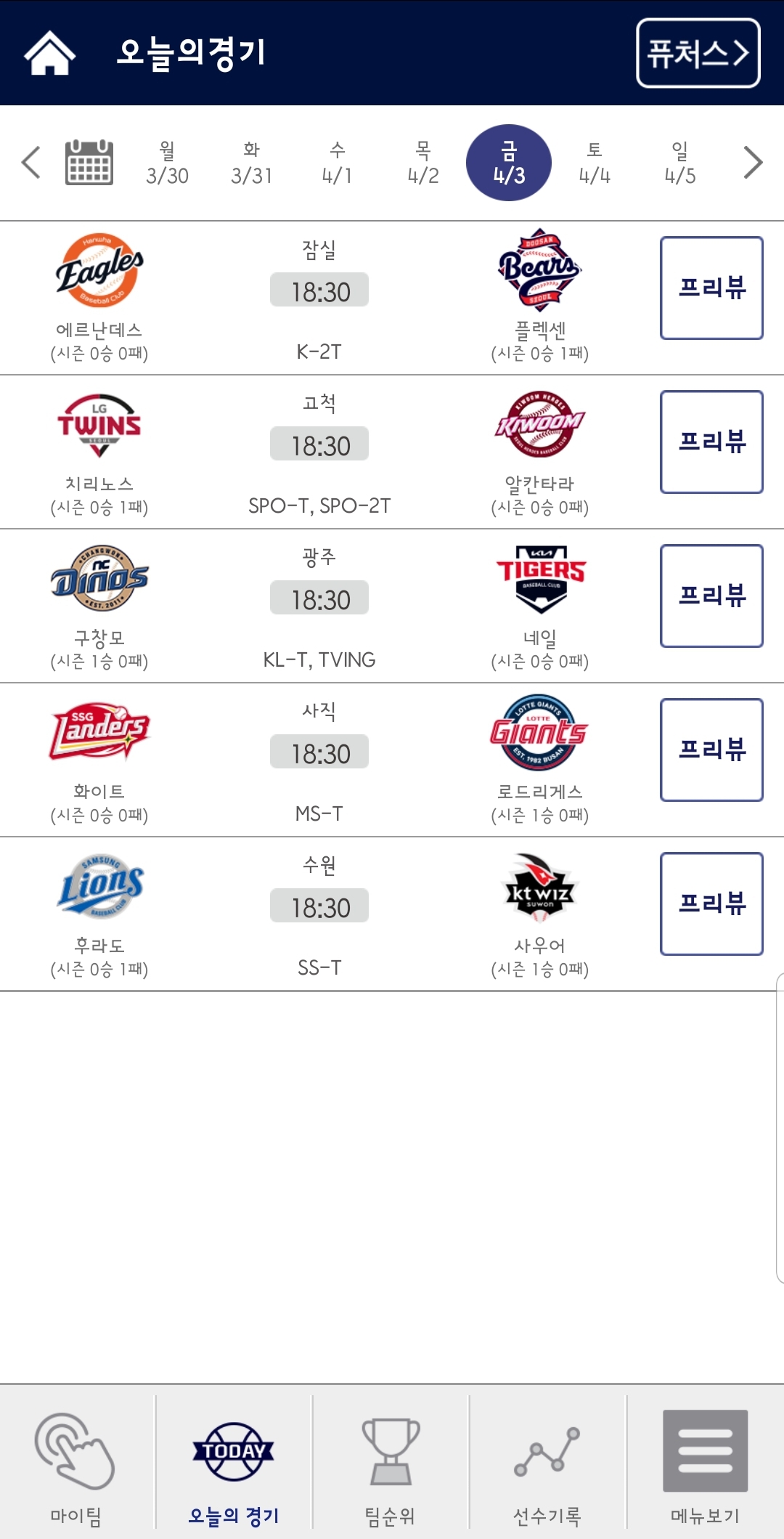Show the next week of dates
The height and width of the screenshot is (1539, 784).
click(753, 162)
